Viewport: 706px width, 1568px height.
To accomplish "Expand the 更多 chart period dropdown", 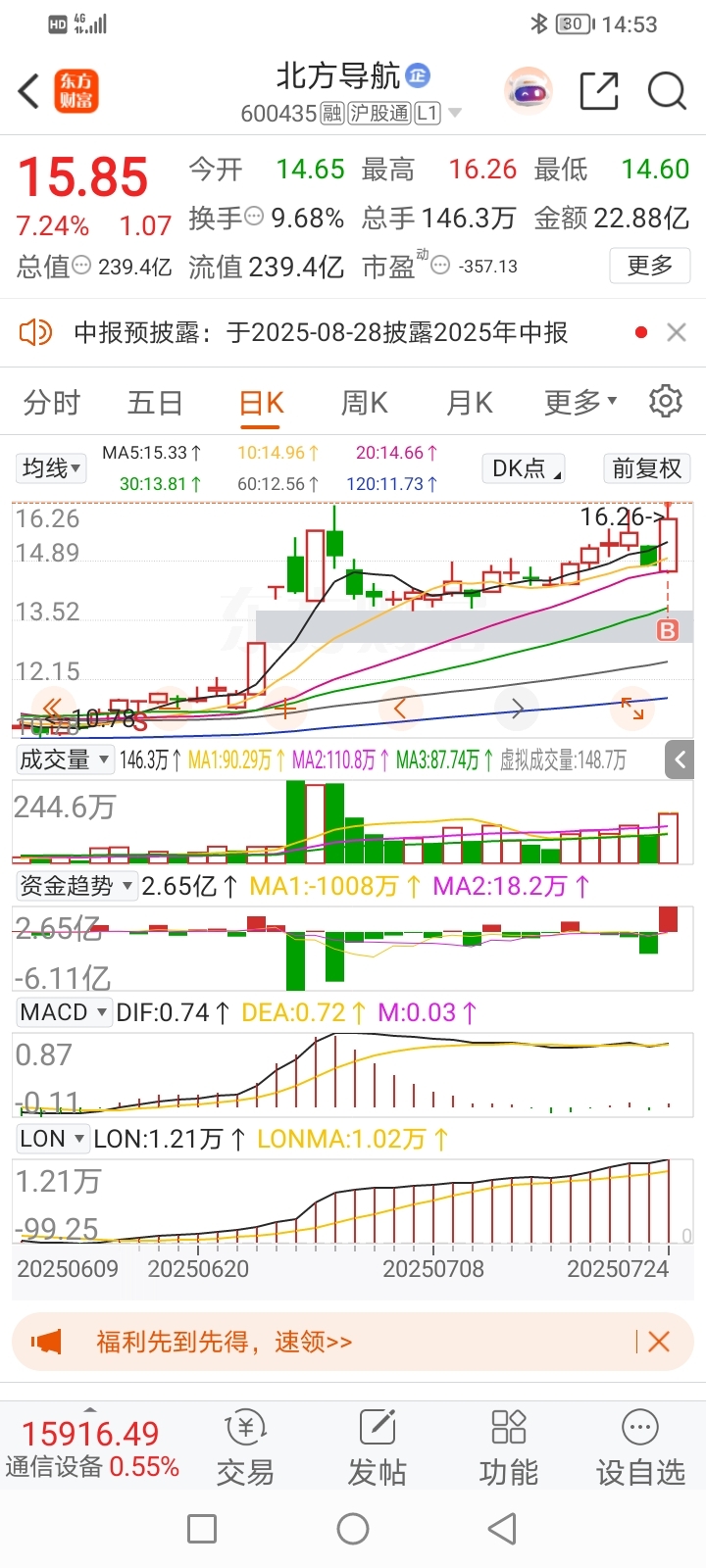I will (580, 403).
